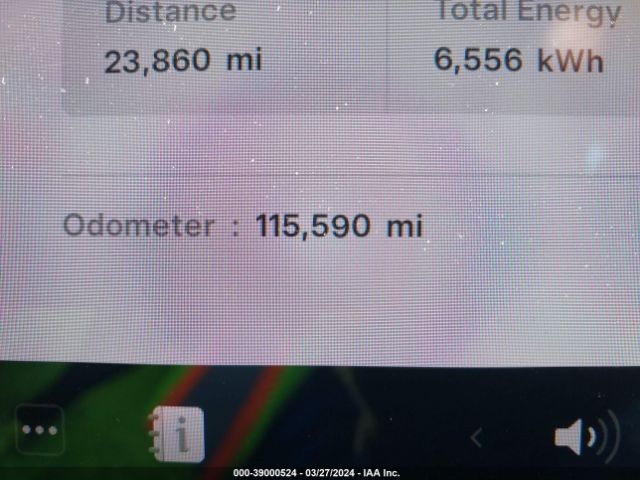640x480 pixels.
Task: Open the owner's manual icon
Action: (177, 434)
